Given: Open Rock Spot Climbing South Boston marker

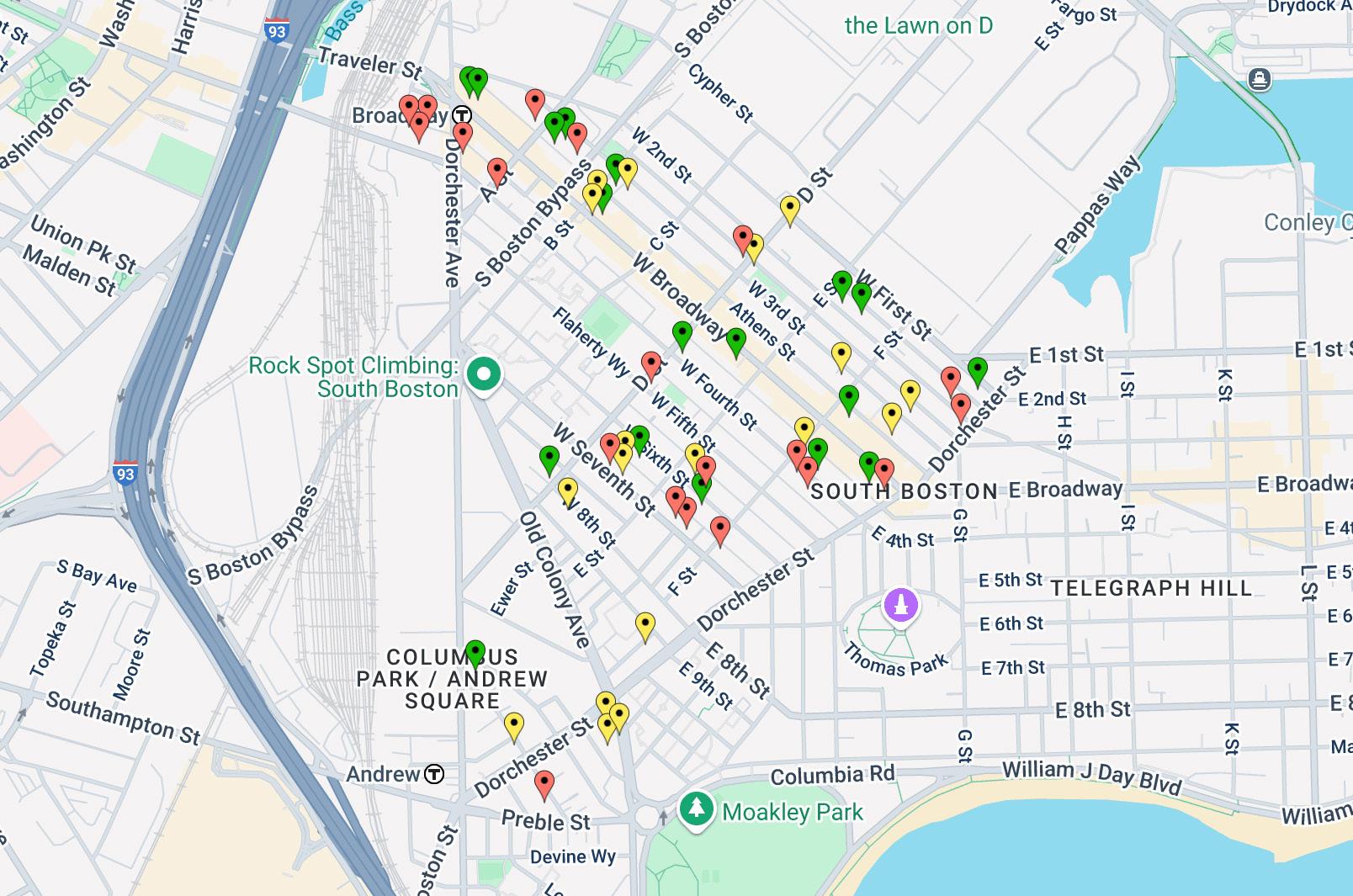Looking at the screenshot, I should pyautogui.click(x=483, y=374).
